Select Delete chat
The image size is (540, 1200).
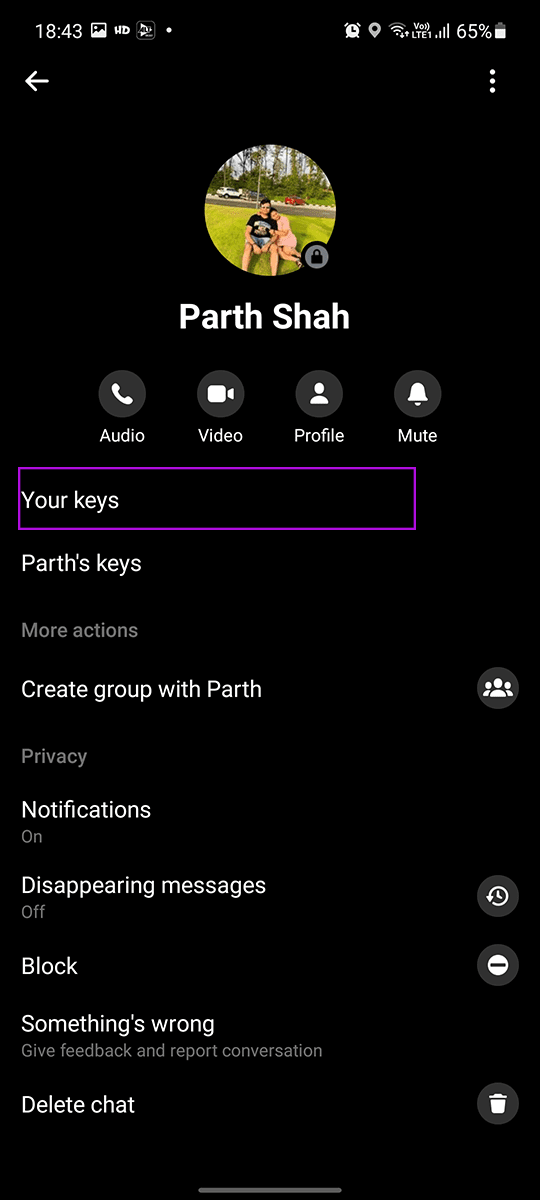coord(270,1105)
